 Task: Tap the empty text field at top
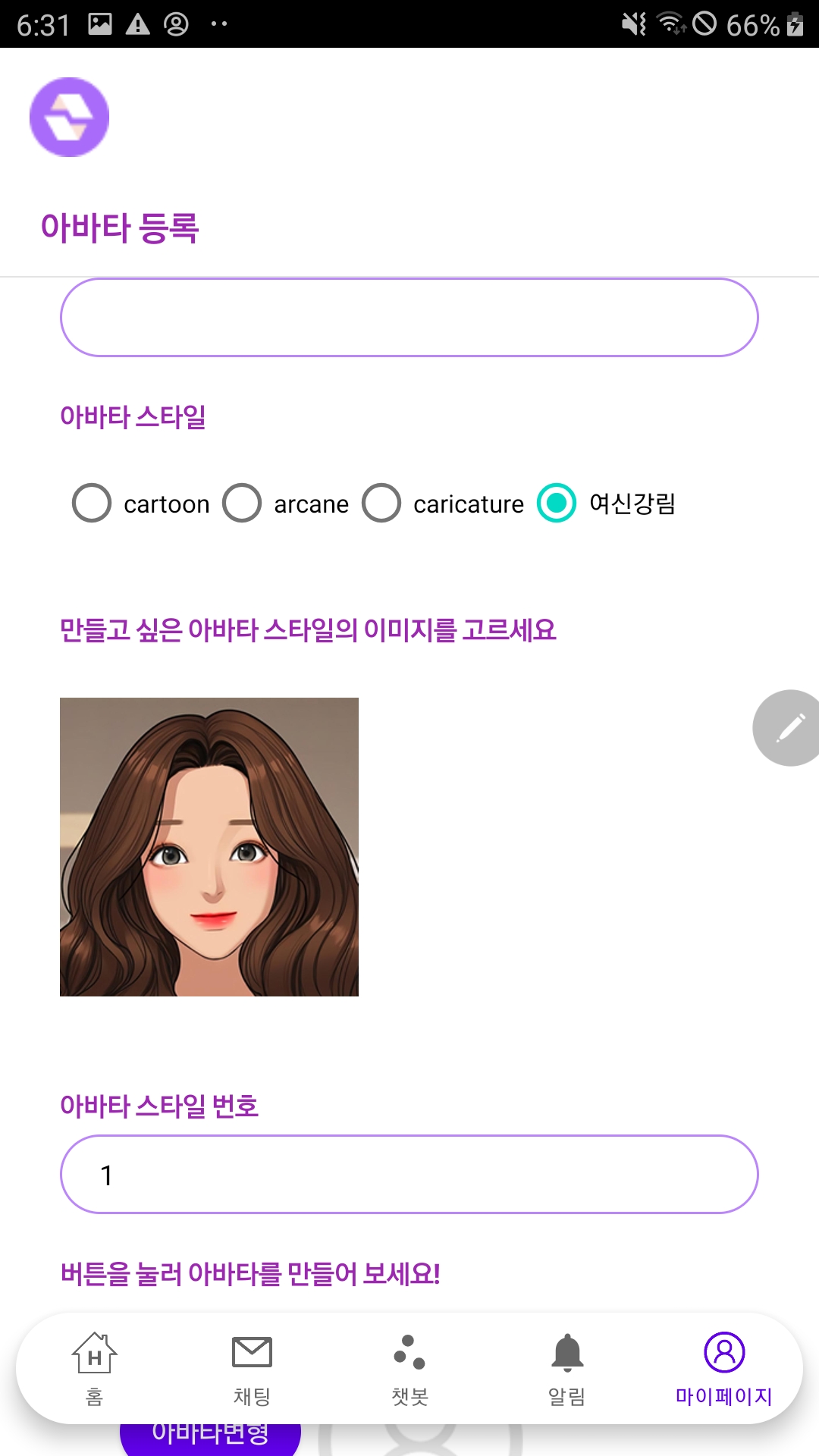pyautogui.click(x=409, y=318)
